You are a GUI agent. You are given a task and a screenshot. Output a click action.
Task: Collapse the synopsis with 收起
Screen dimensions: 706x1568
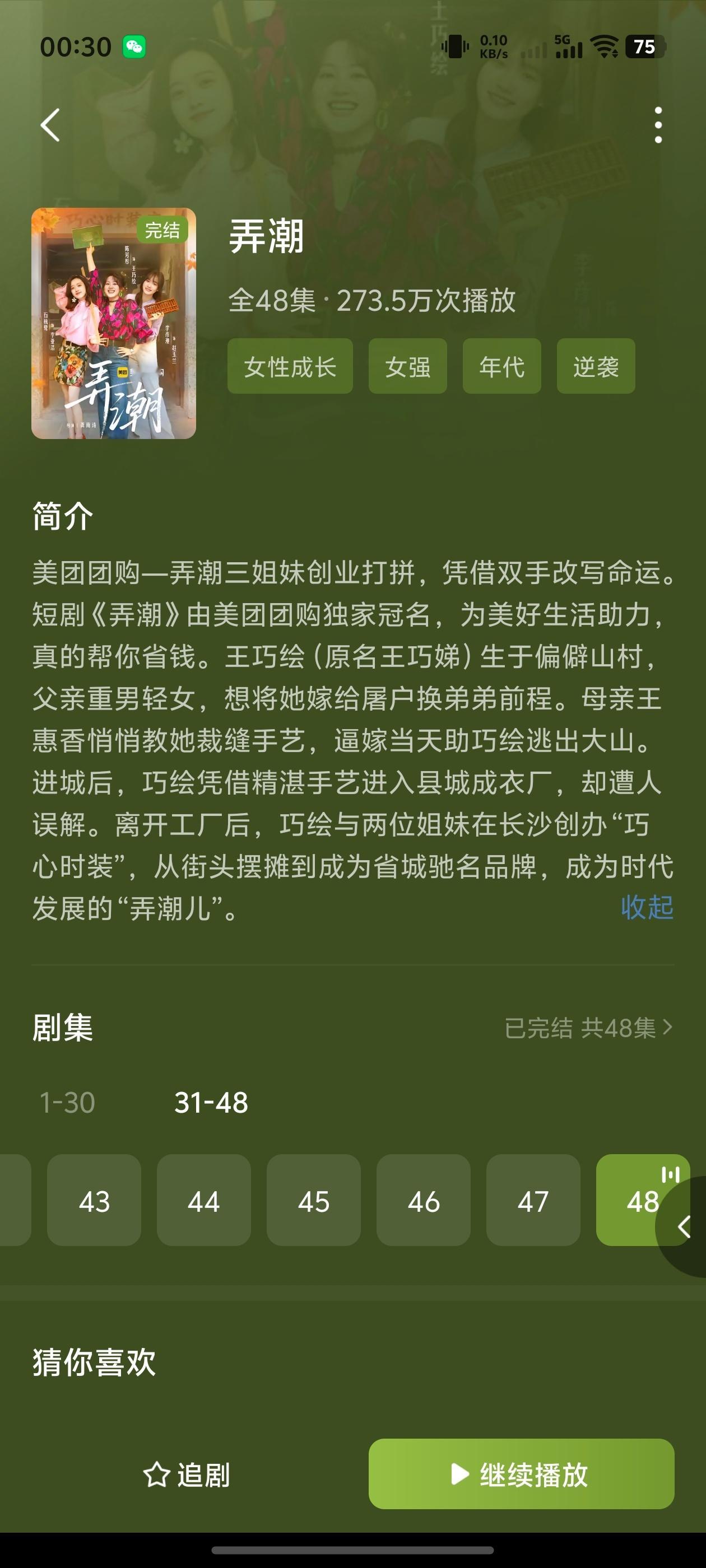tap(647, 907)
